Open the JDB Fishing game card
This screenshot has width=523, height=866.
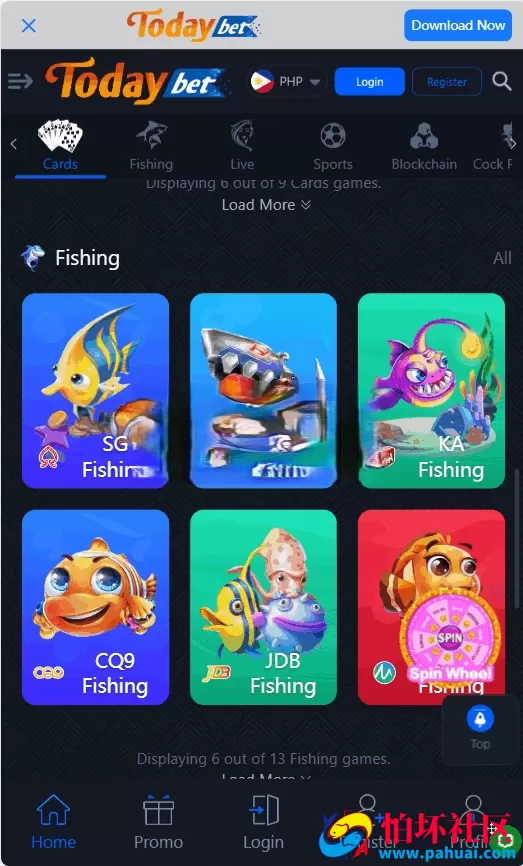pos(263,607)
